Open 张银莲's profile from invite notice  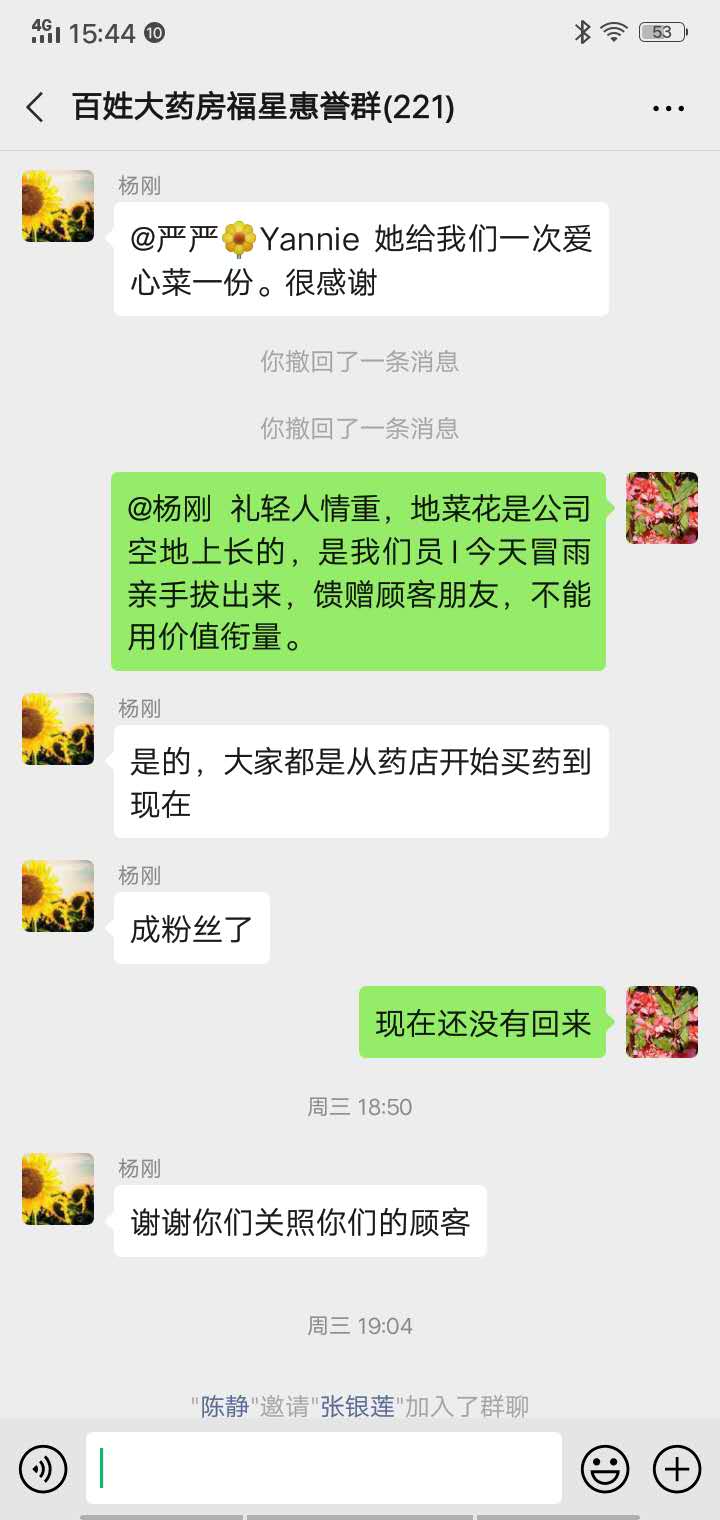click(357, 1407)
